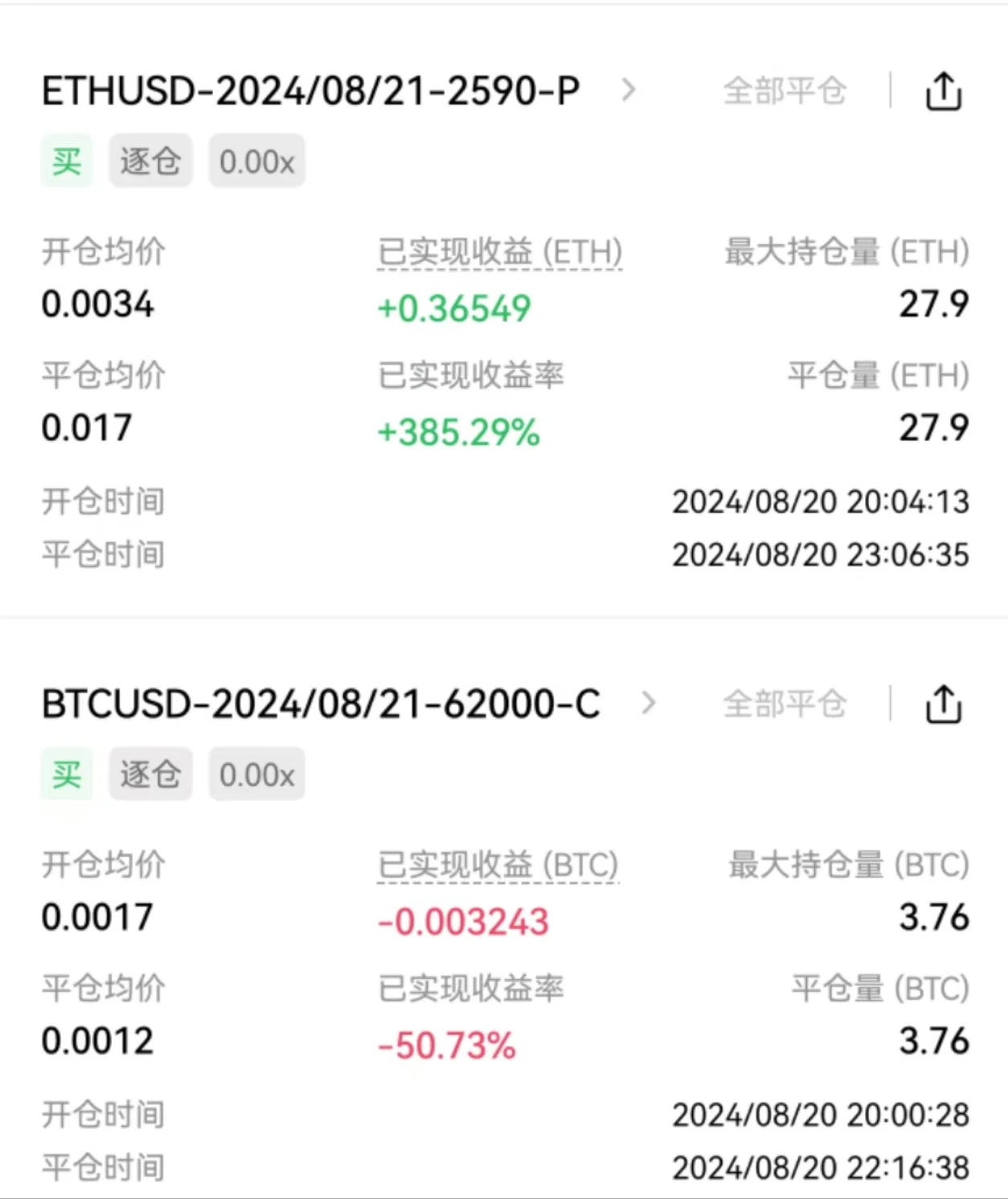Tap 全部平仓 on the BTCUSD position
This screenshot has height=1199, width=1008.
coord(784,705)
